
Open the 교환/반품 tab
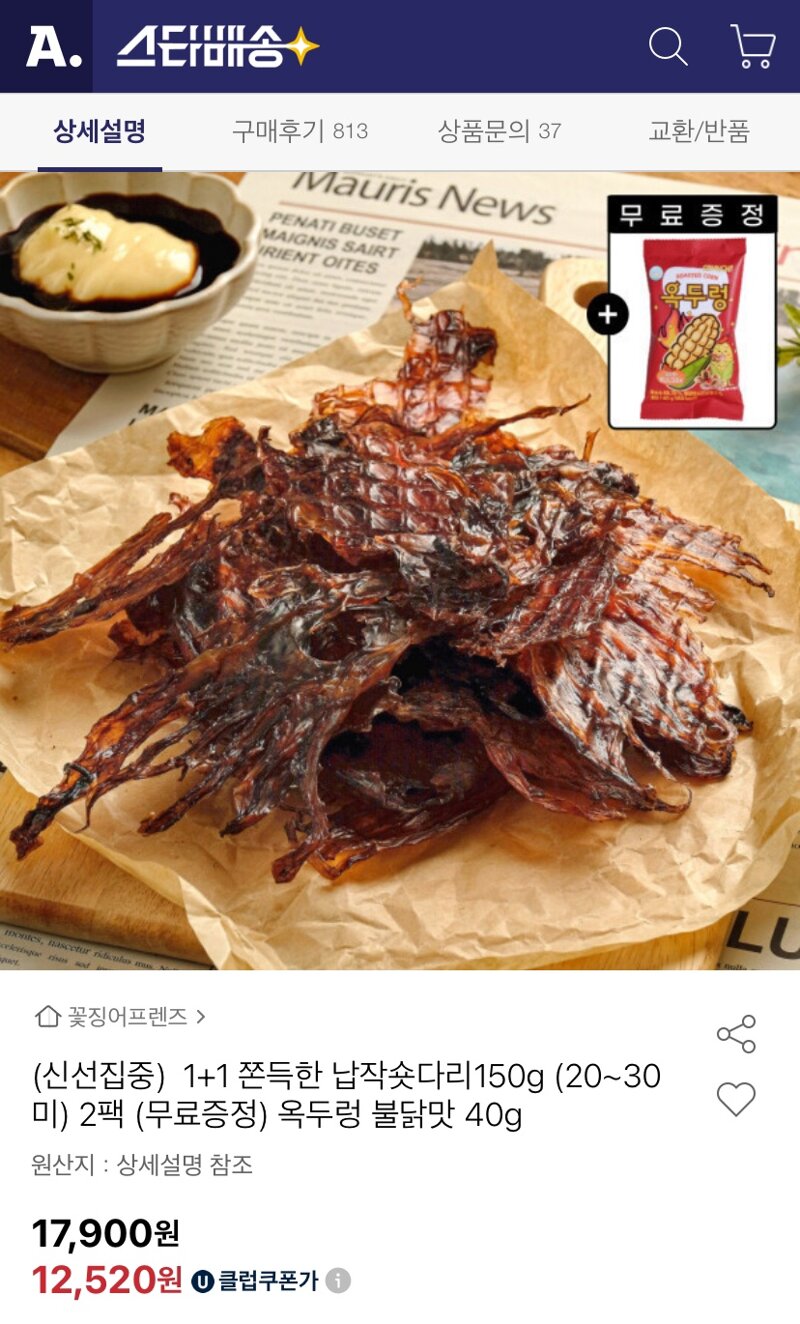[x=699, y=131]
